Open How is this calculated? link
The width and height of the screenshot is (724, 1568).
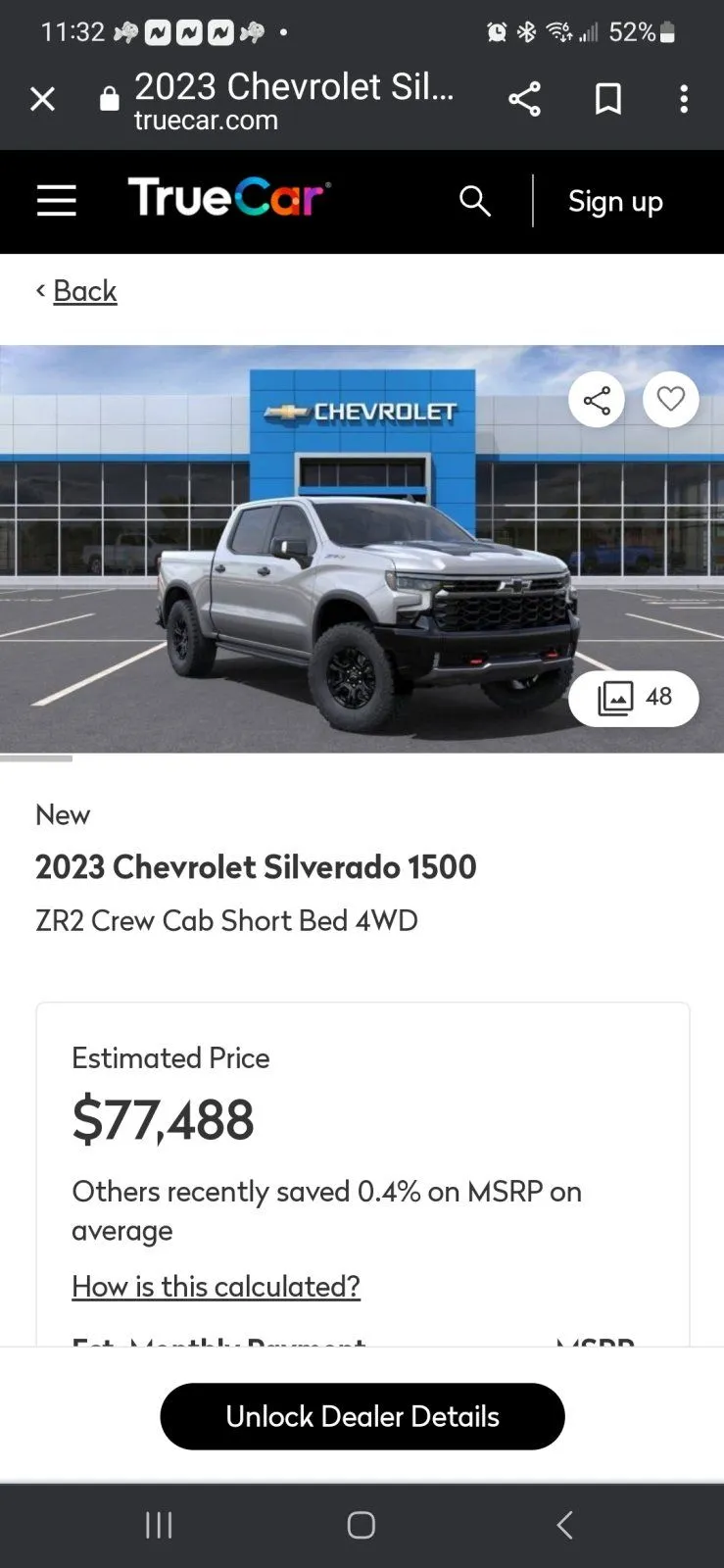coord(216,1286)
